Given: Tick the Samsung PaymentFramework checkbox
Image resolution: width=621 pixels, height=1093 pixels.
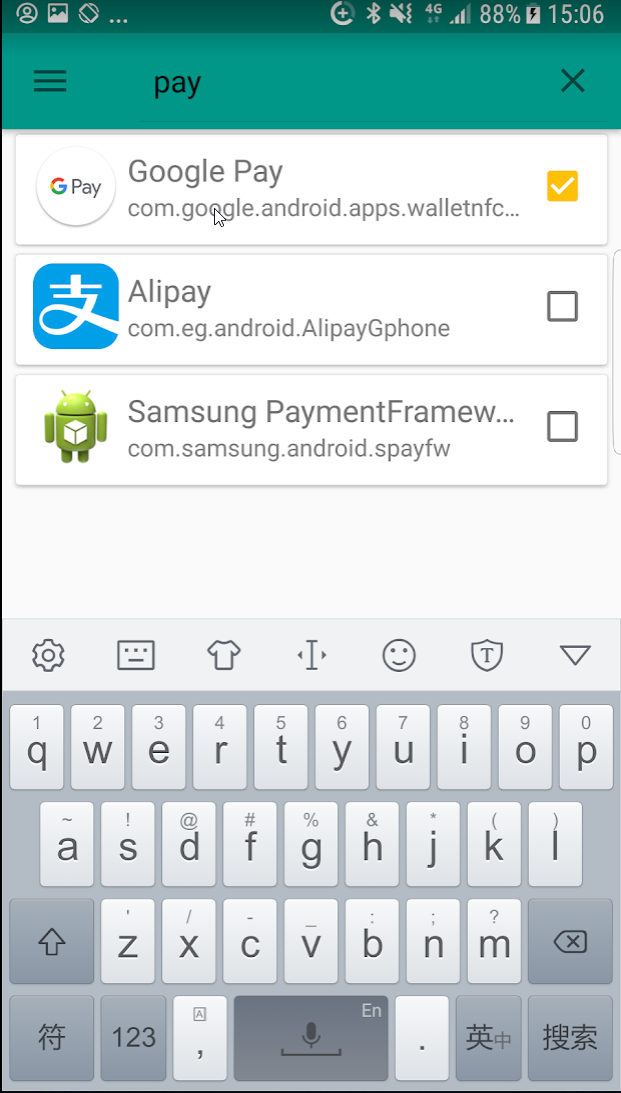Looking at the screenshot, I should [x=562, y=427].
